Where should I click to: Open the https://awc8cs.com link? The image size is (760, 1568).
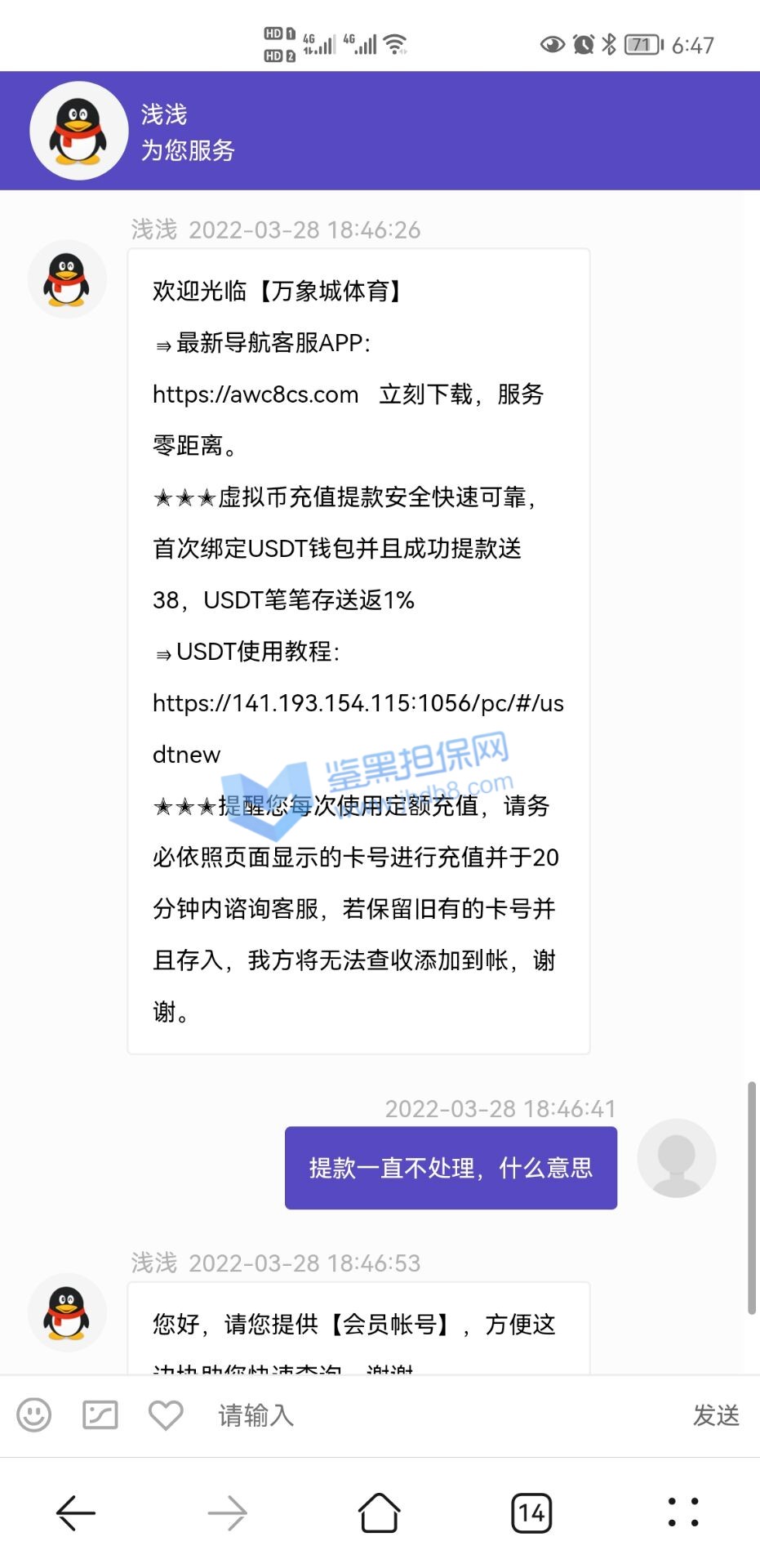(256, 394)
